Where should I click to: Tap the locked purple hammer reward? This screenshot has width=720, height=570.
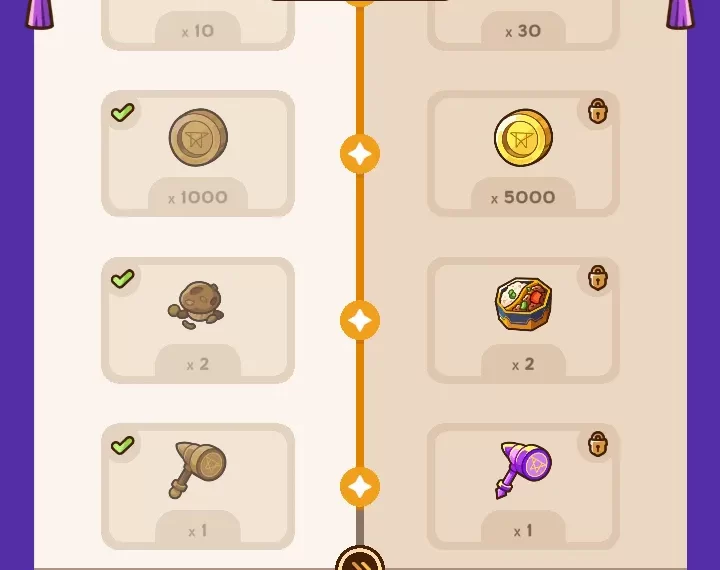coord(523,486)
